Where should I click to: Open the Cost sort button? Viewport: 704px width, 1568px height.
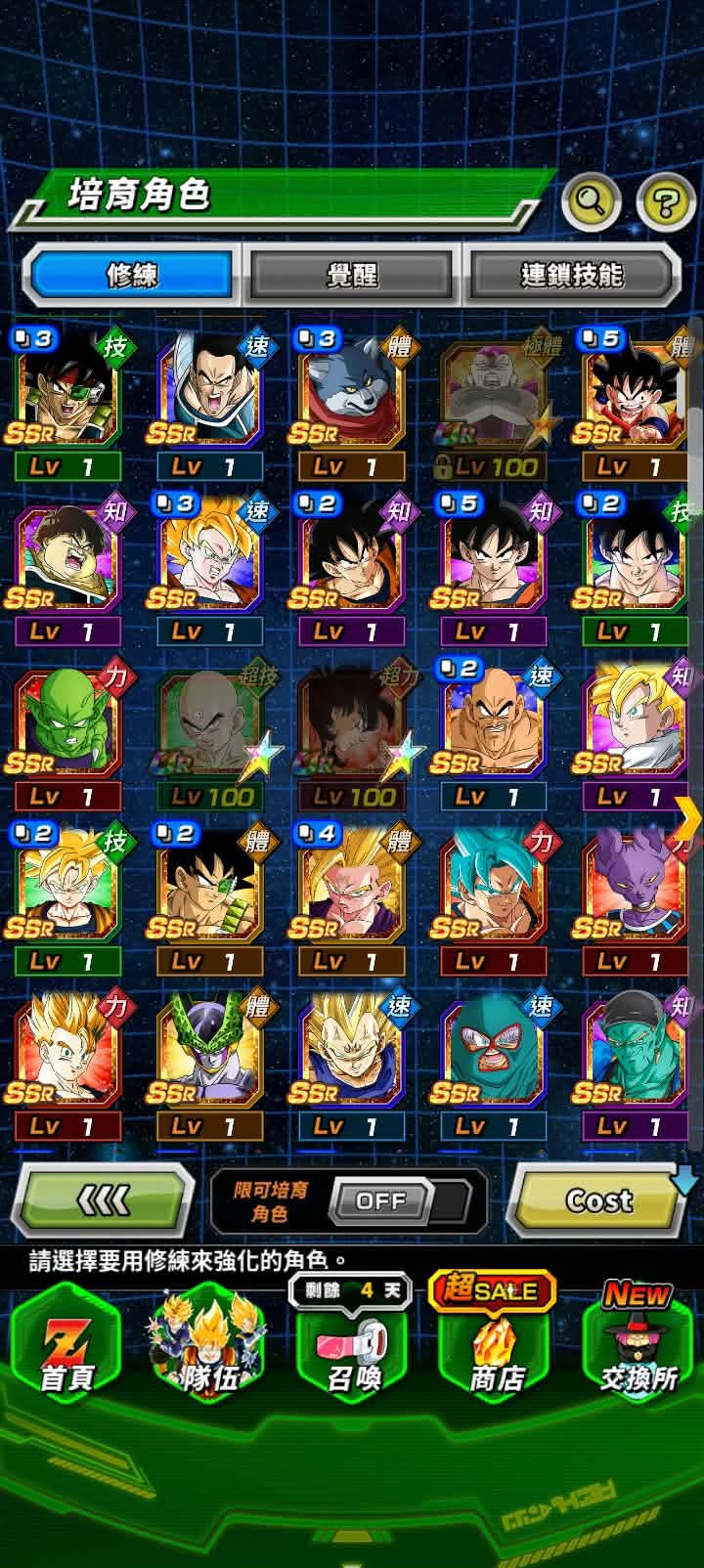599,1199
